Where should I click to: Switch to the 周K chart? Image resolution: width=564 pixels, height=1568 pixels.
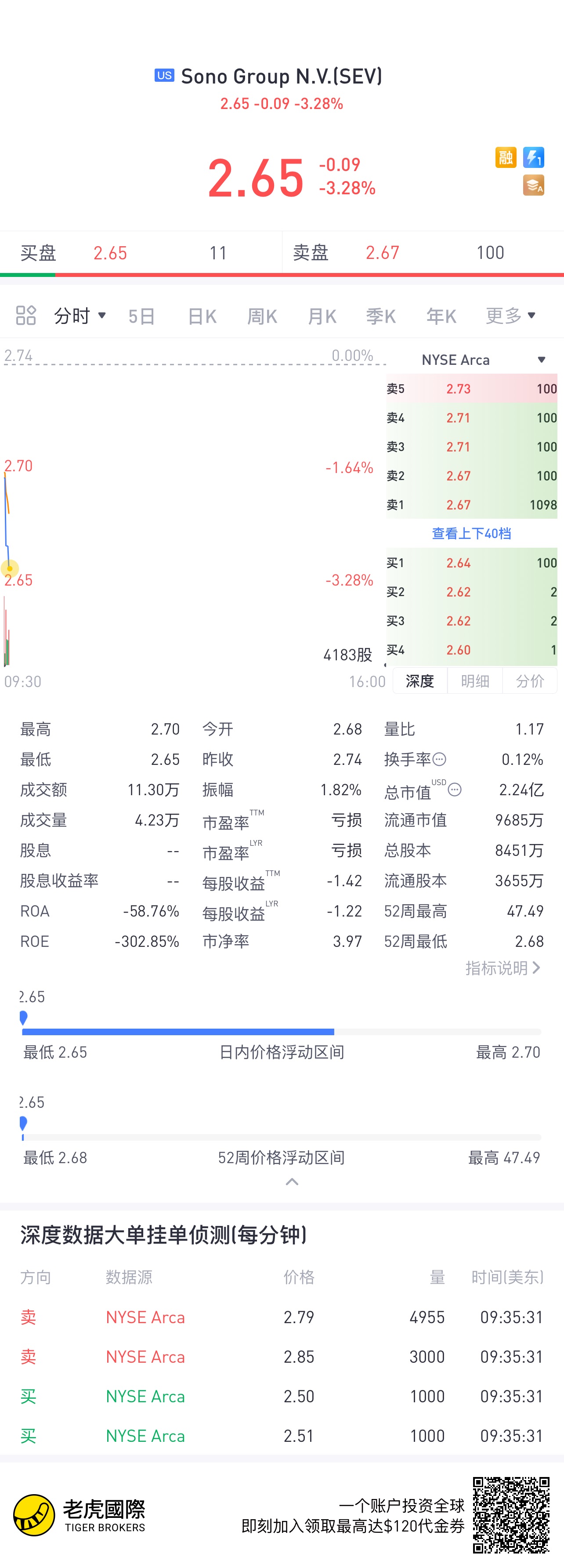pos(262,316)
